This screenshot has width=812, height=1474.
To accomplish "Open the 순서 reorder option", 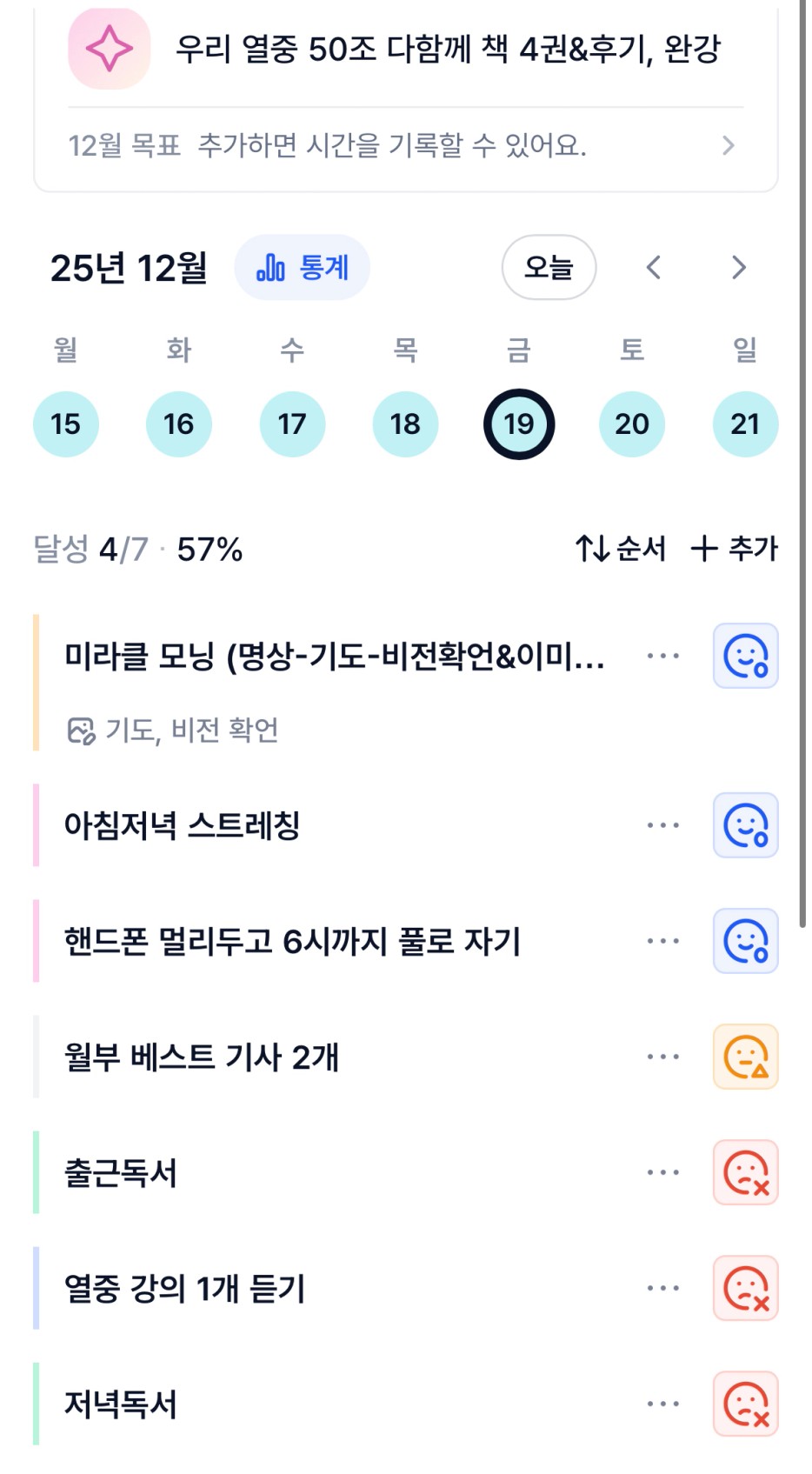I will 620,549.
